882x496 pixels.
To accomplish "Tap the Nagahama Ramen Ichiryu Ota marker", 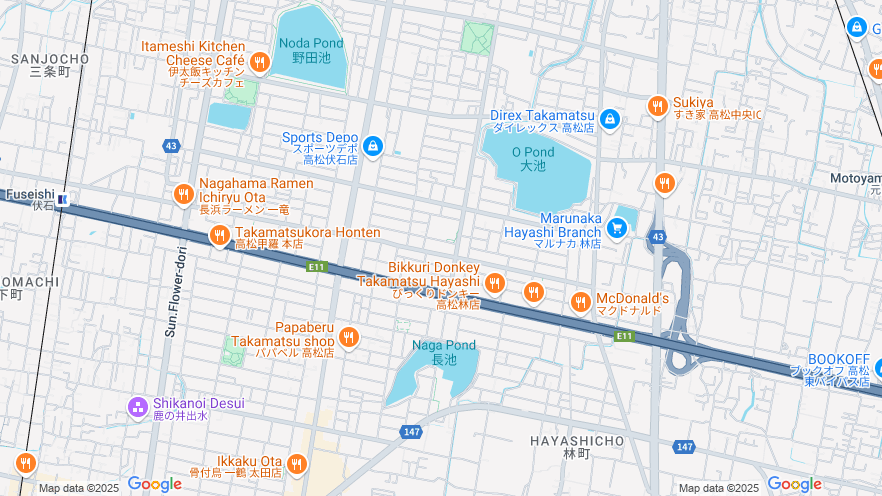I will pyautogui.click(x=183, y=194).
